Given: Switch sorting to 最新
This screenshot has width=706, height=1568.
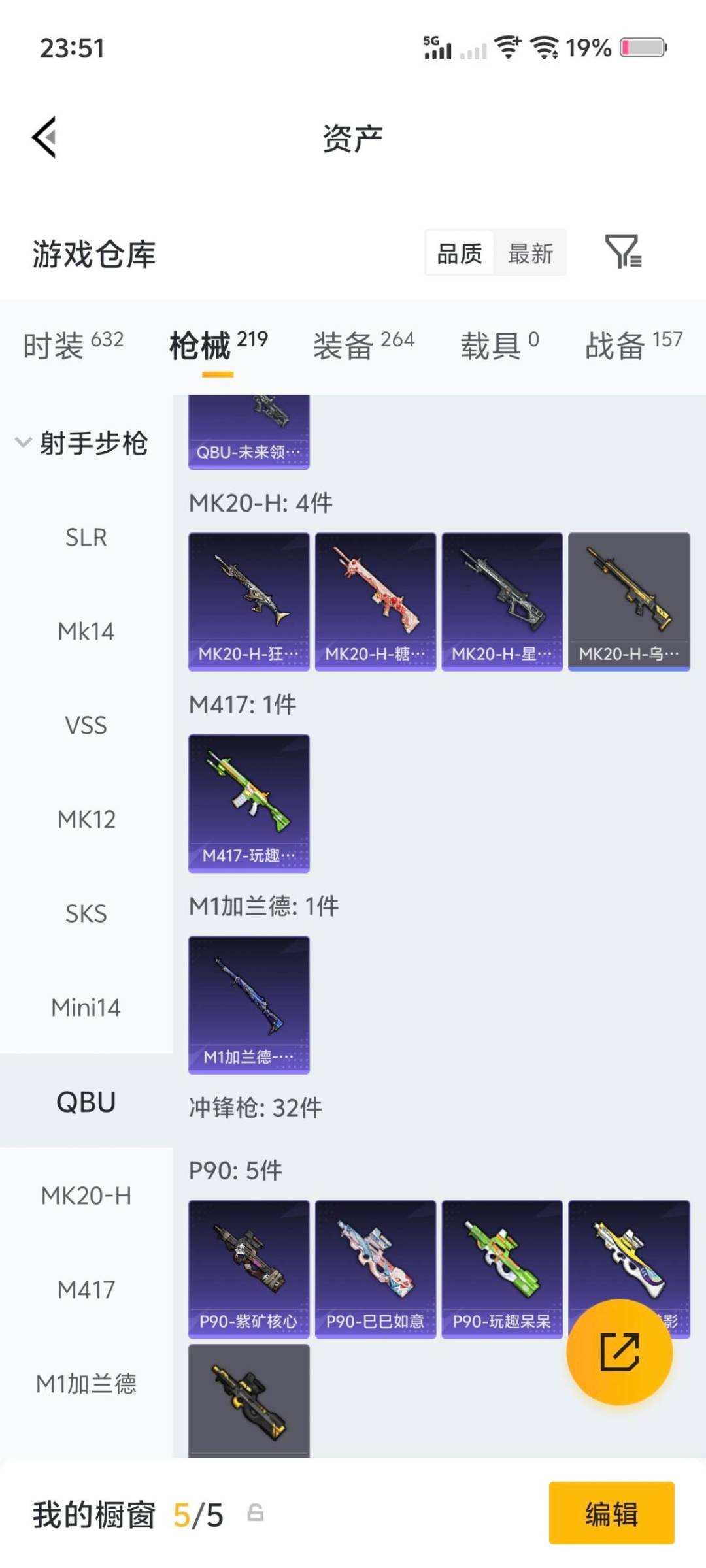Looking at the screenshot, I should click(x=531, y=253).
